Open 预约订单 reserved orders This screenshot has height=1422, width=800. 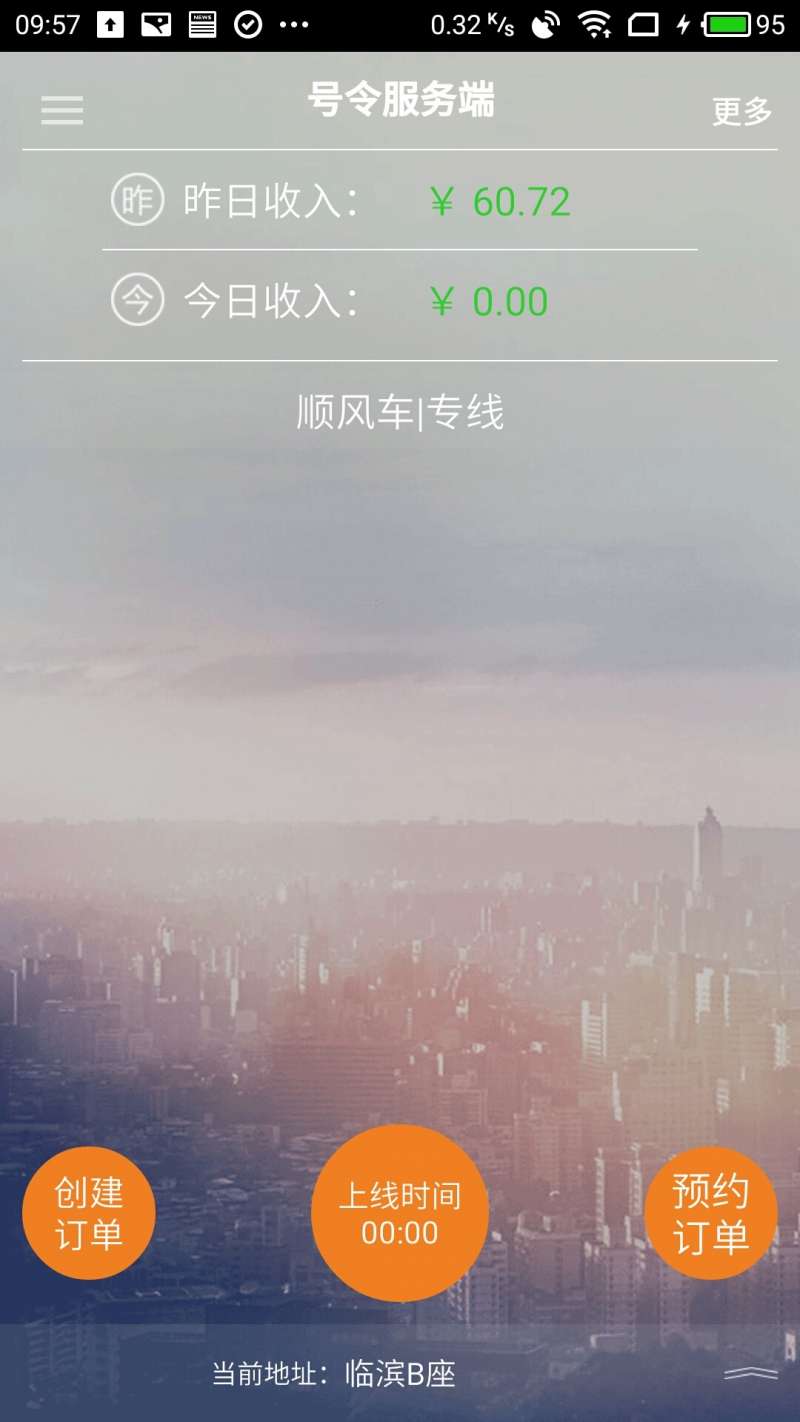[710, 1213]
